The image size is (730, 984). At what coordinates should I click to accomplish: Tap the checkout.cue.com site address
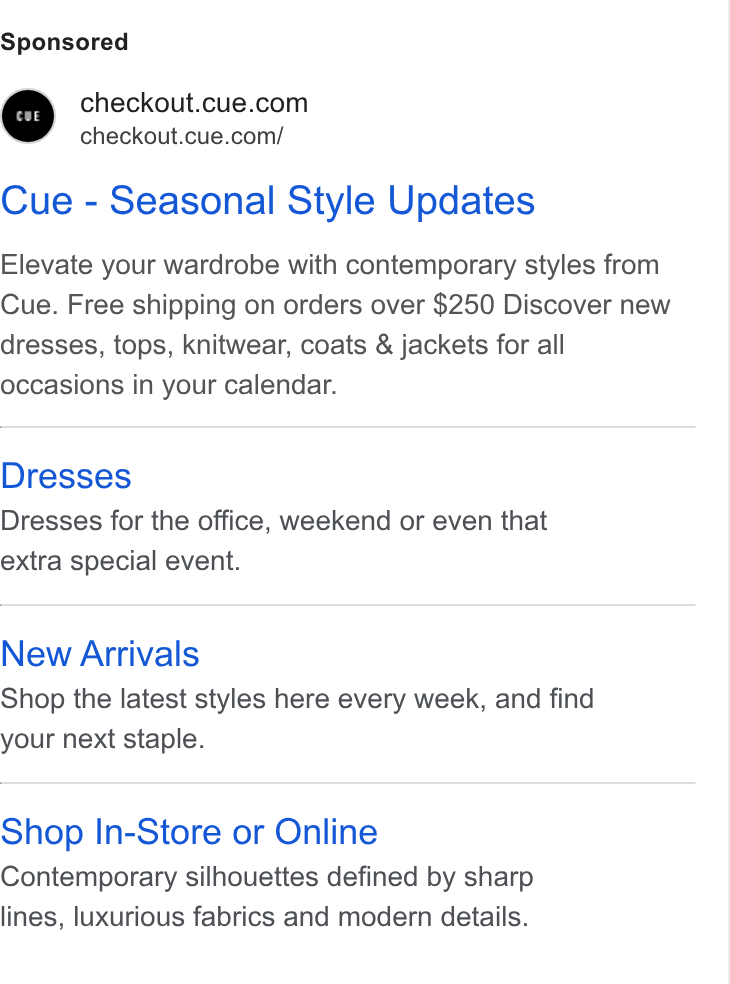[x=181, y=136]
